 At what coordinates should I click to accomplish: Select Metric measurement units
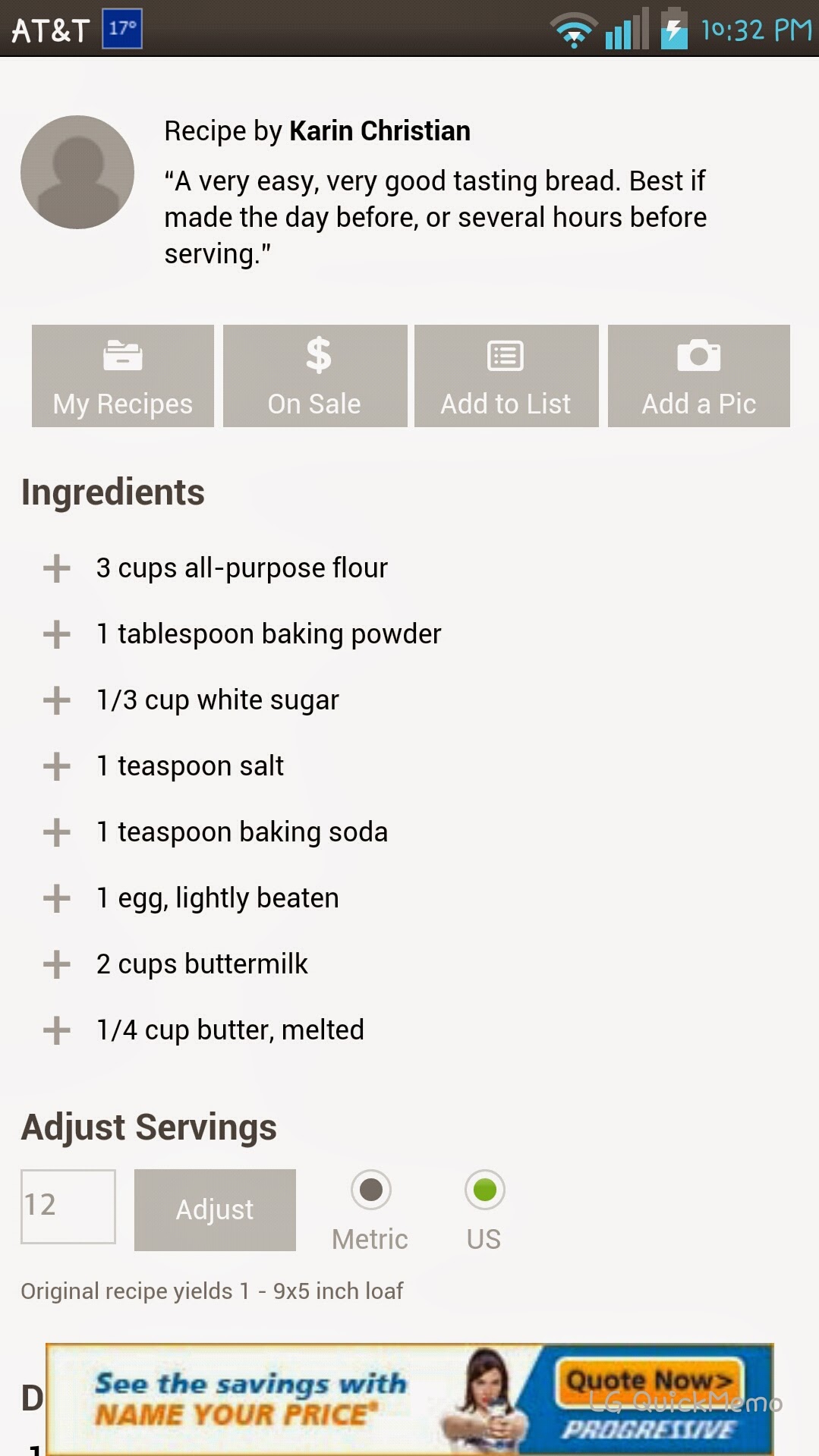pyautogui.click(x=371, y=1190)
